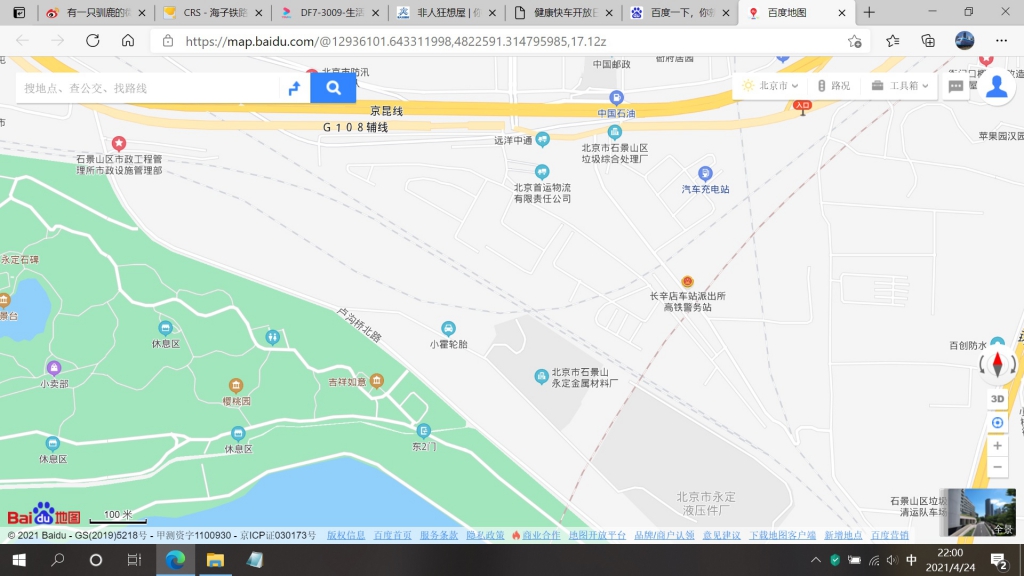Image resolution: width=1024 pixels, height=576 pixels.
Task: Open a new browser tab
Action: click(869, 13)
